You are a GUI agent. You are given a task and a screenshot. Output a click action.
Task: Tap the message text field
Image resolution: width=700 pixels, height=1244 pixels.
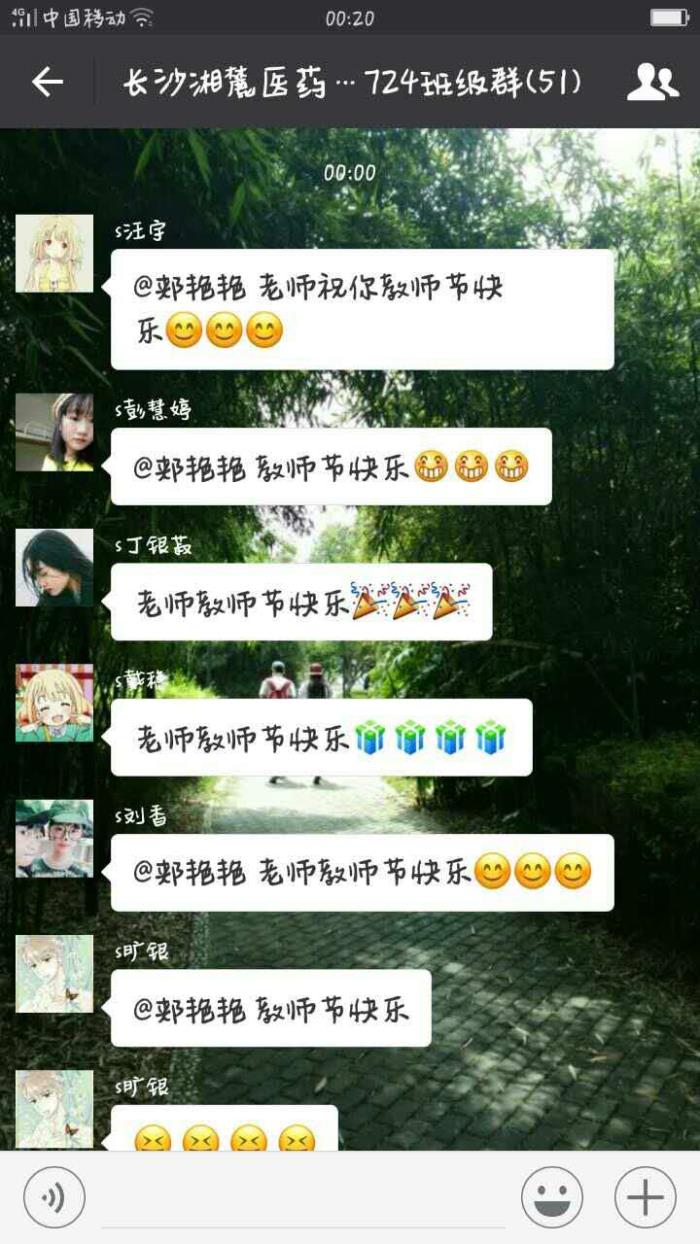point(303,1197)
